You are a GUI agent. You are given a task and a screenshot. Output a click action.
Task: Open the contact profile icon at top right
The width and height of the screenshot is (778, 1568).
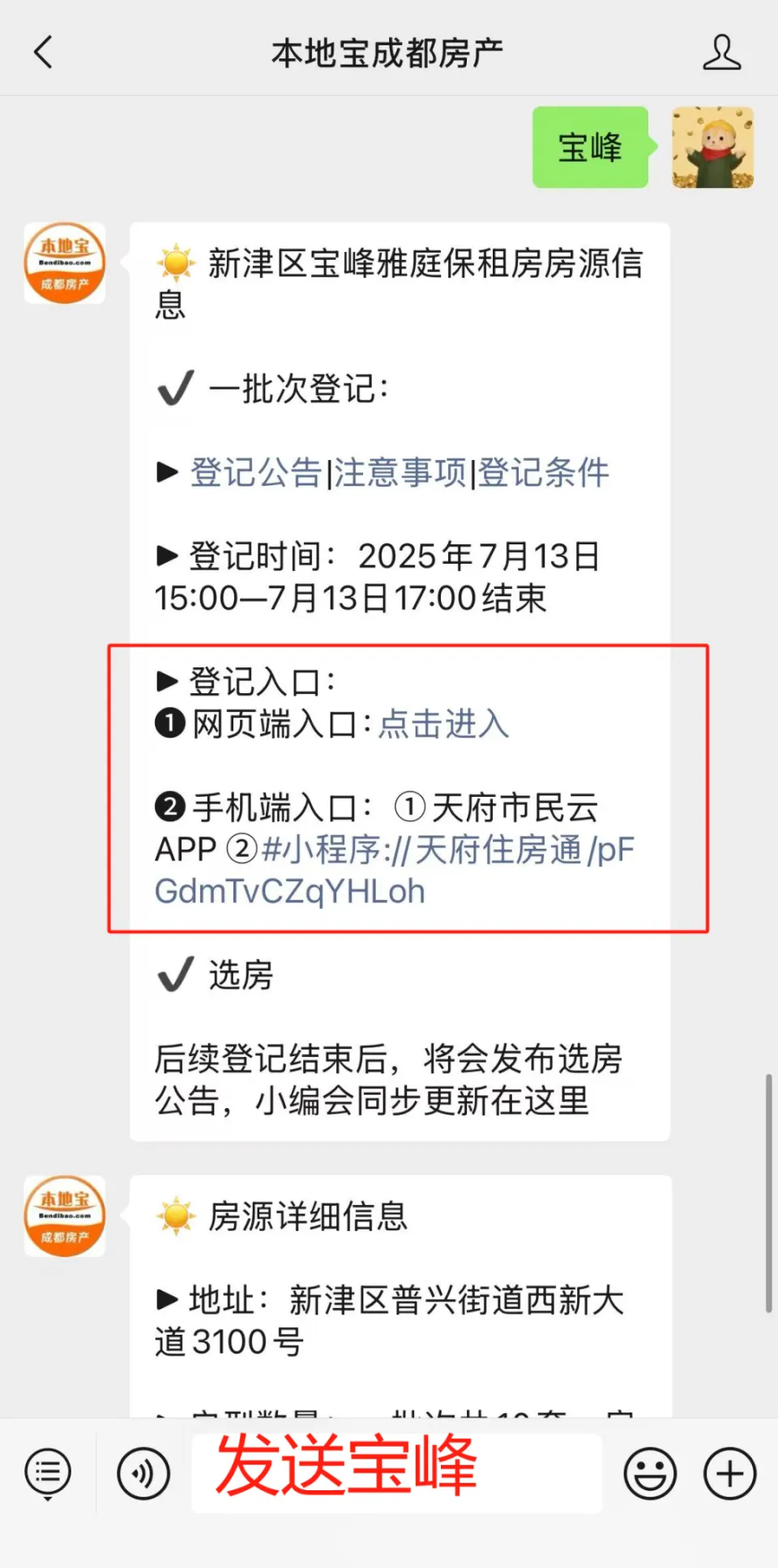[723, 50]
